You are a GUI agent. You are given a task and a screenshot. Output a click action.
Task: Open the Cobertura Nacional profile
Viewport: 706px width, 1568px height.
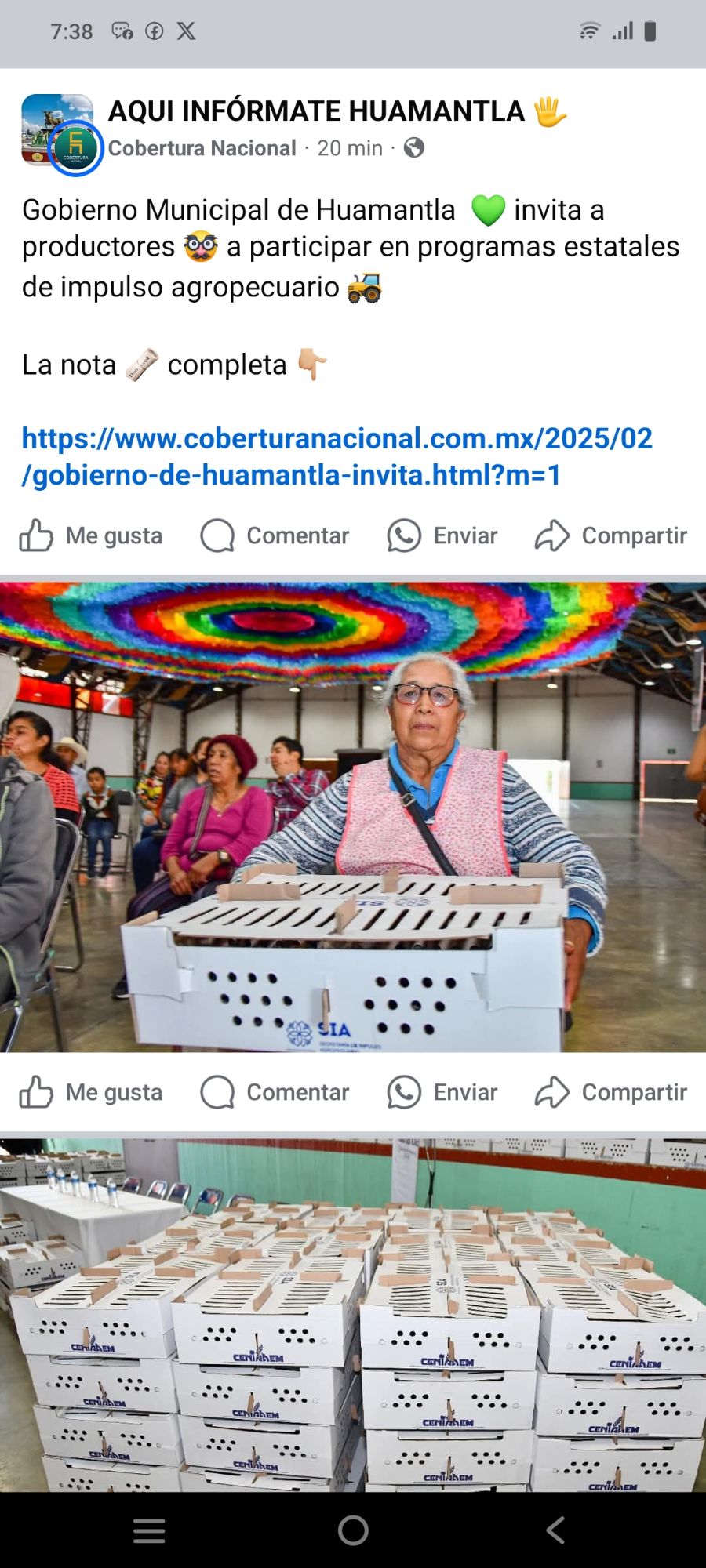coord(202,148)
